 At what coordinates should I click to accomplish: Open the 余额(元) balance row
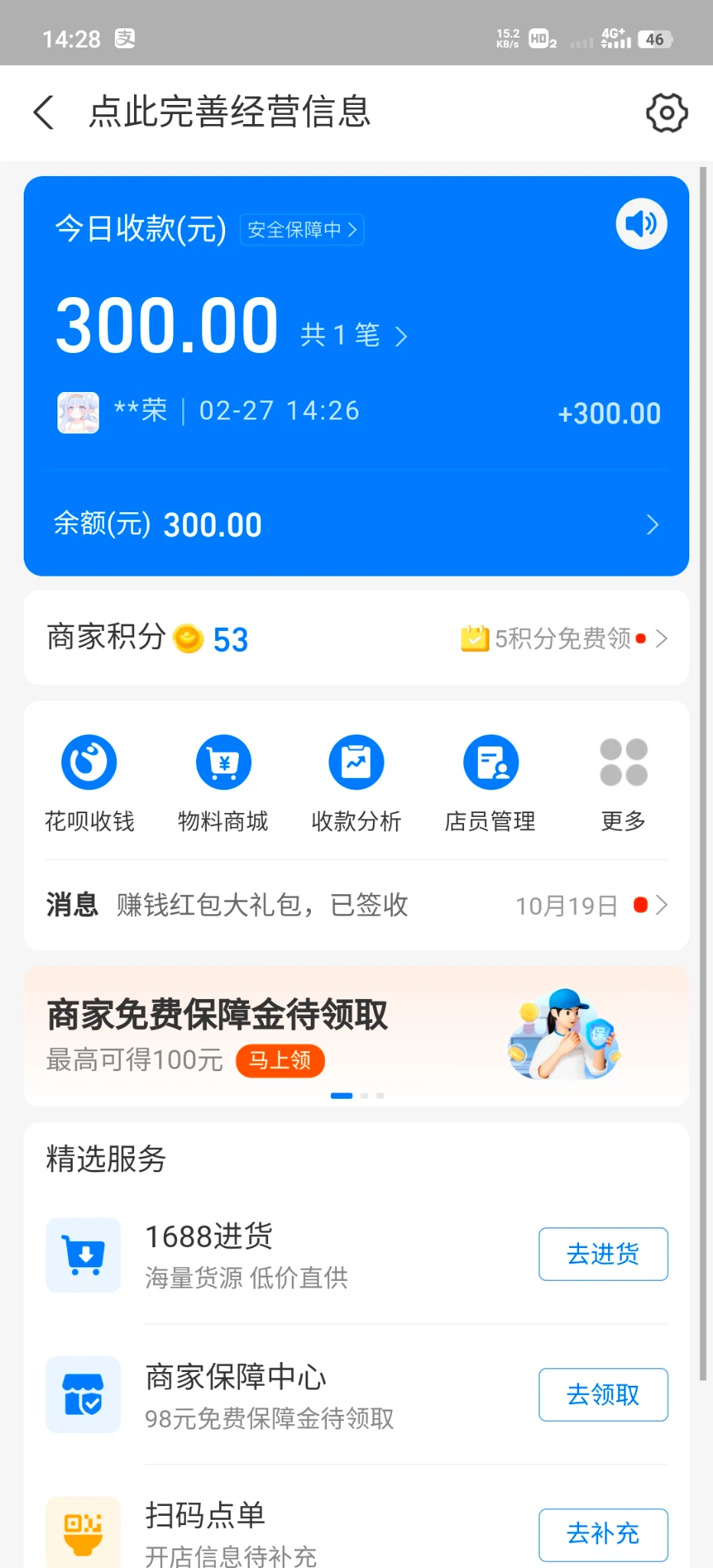[356, 525]
